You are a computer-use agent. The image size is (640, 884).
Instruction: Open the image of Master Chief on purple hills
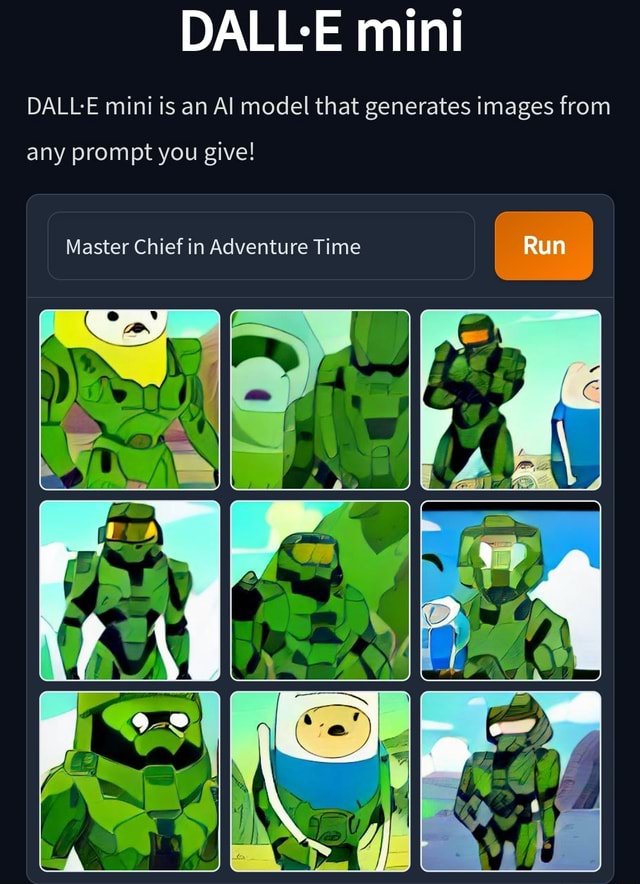pos(511,780)
